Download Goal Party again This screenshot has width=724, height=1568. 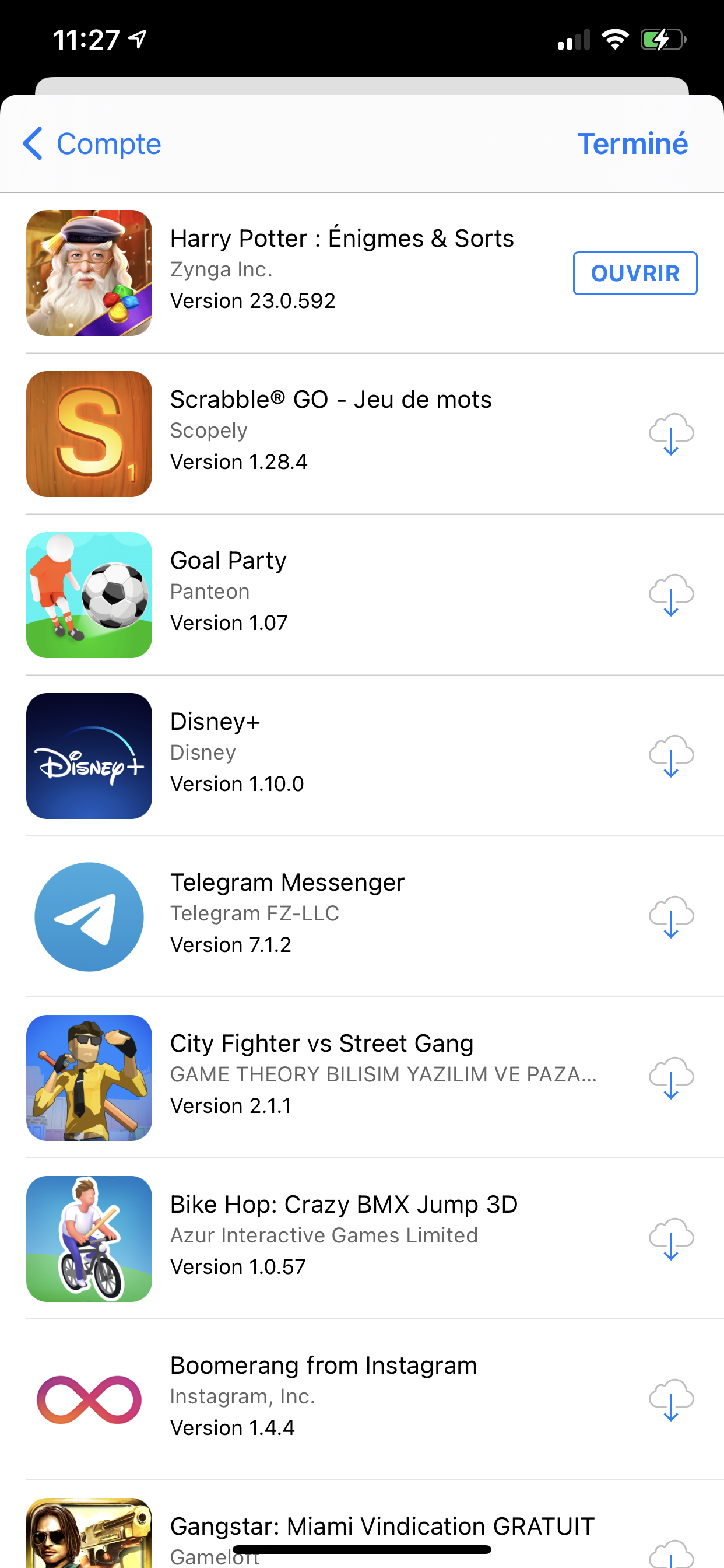pos(670,594)
